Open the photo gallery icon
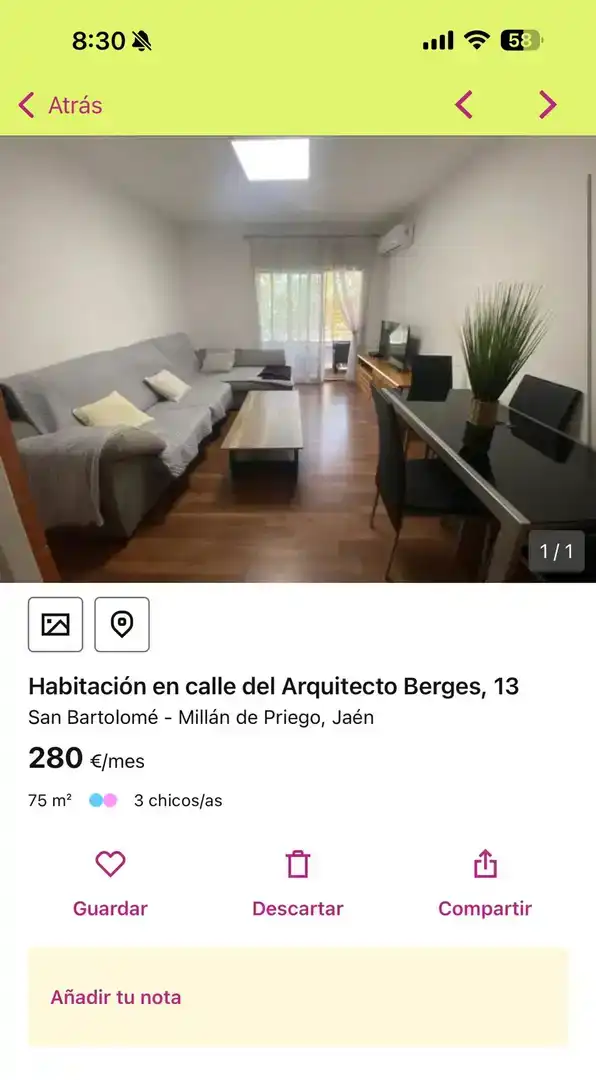 click(x=55, y=624)
